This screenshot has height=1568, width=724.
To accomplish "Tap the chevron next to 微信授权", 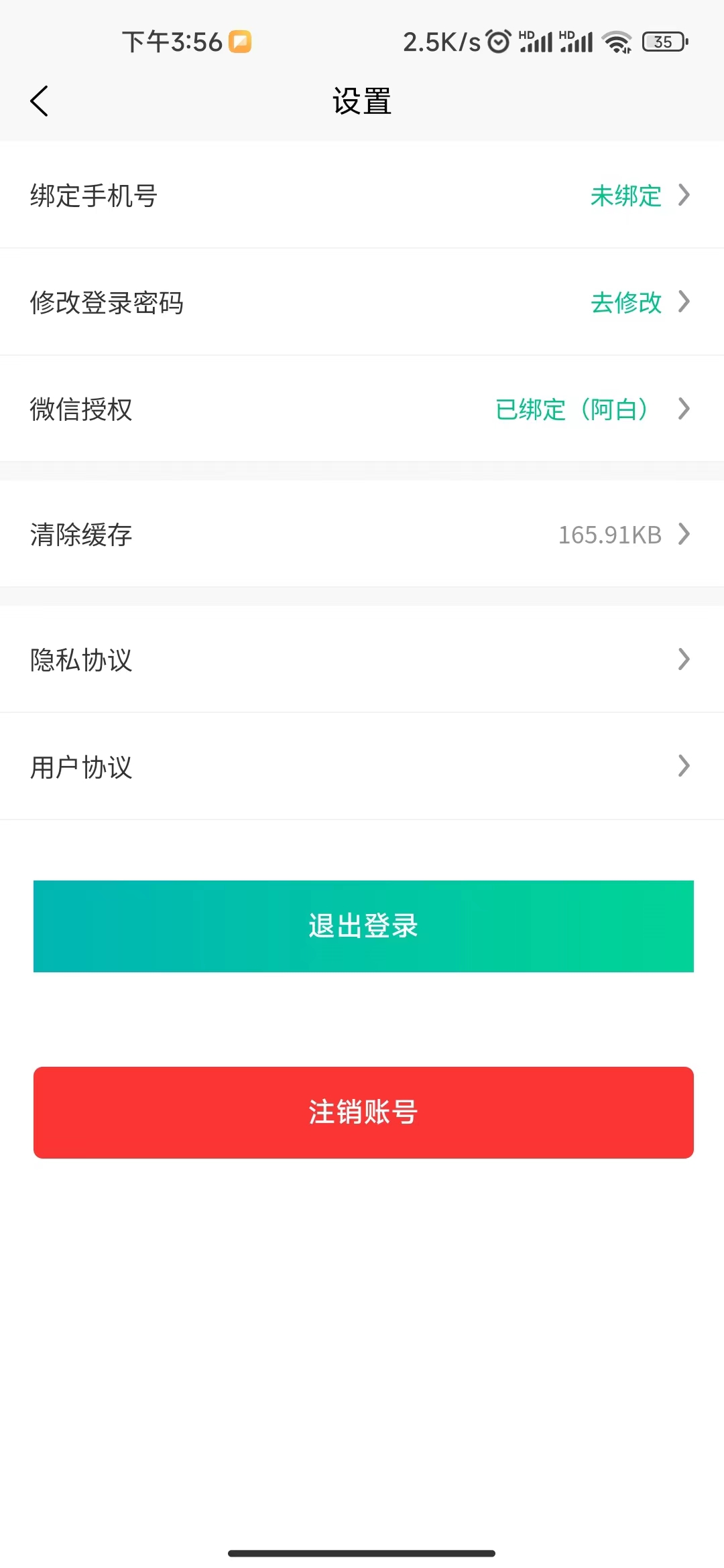I will (x=684, y=409).
